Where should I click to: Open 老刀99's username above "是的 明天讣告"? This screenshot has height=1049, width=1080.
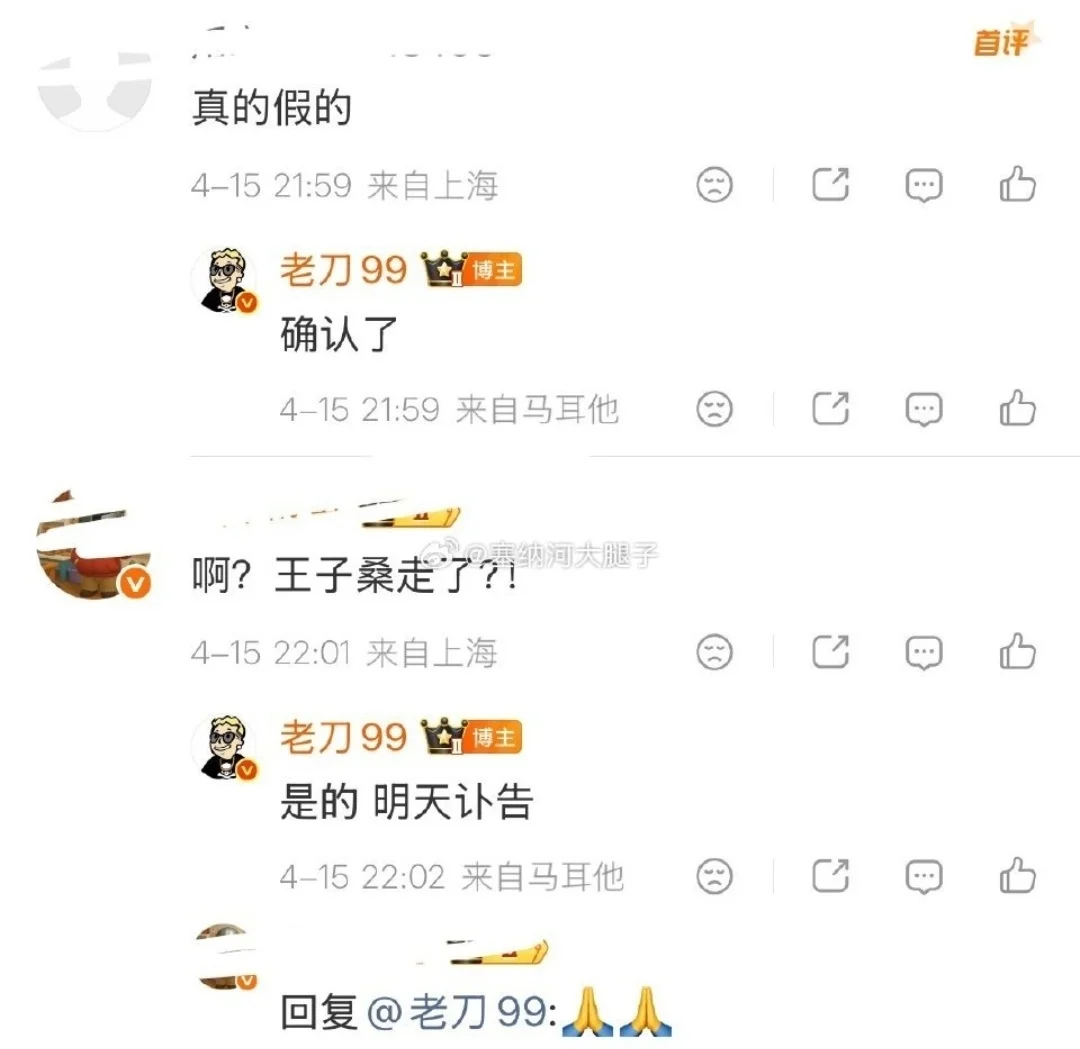tap(343, 739)
